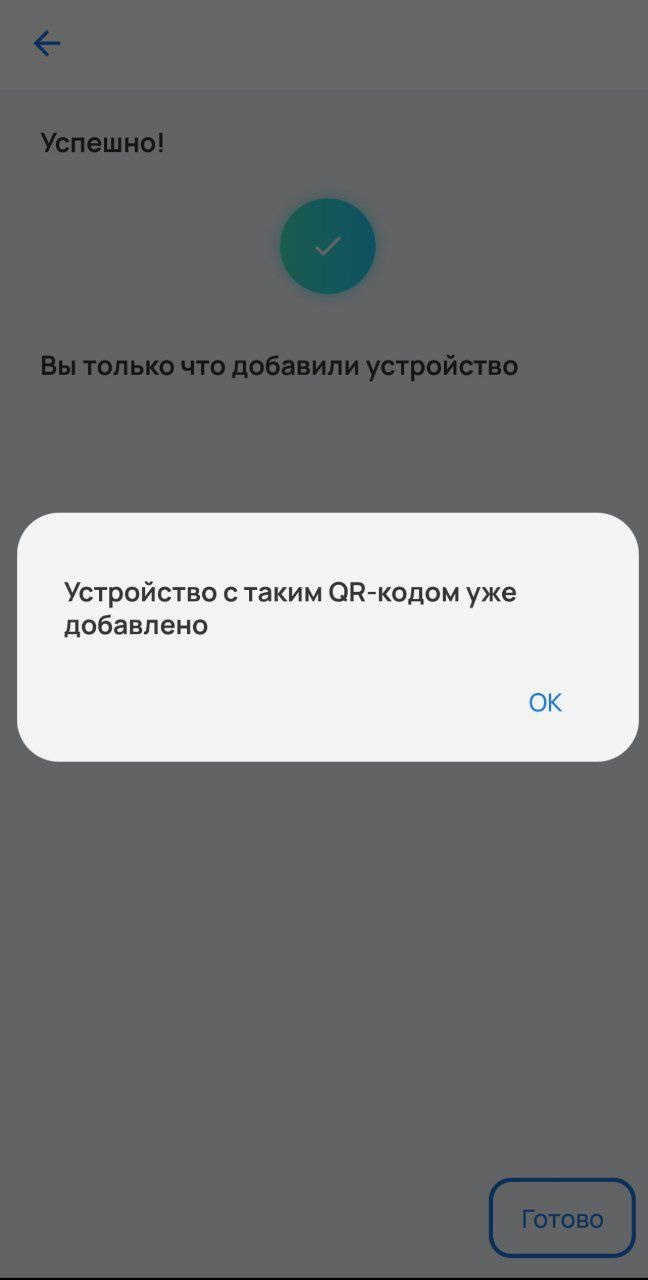Go back with the arrow icon
The image size is (648, 1280).
(47, 43)
